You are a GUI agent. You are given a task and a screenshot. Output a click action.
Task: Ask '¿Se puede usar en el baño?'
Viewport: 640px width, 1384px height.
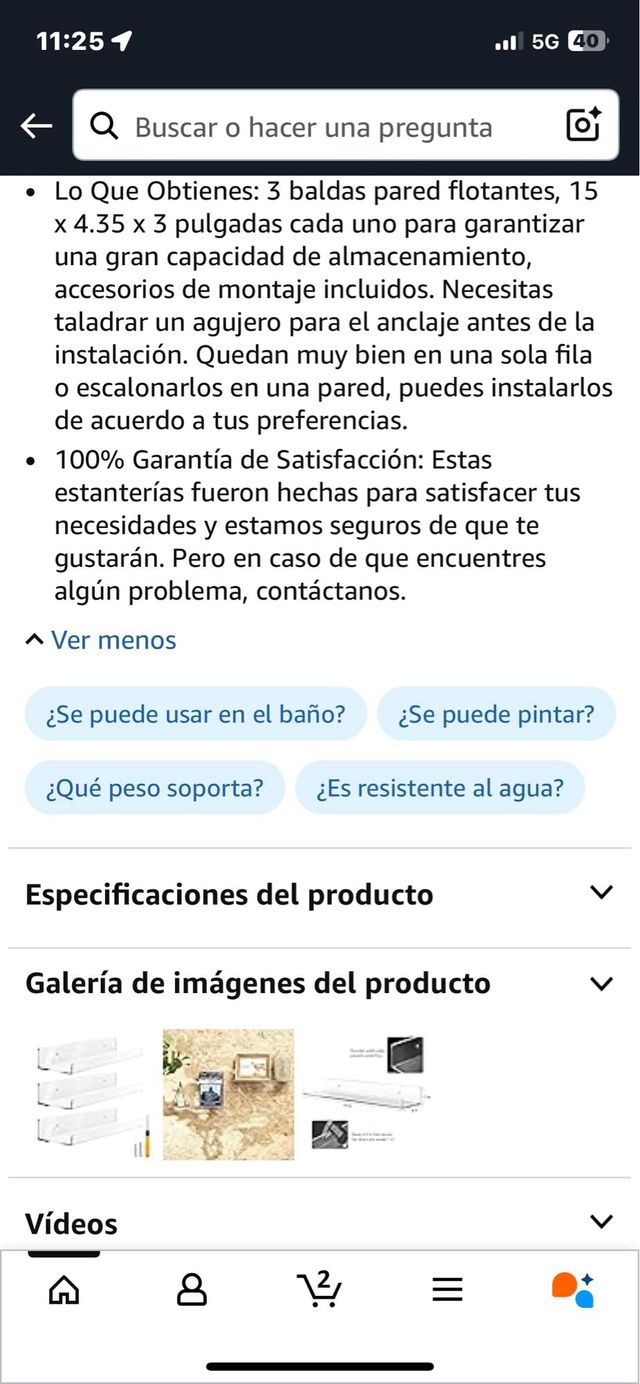point(195,714)
